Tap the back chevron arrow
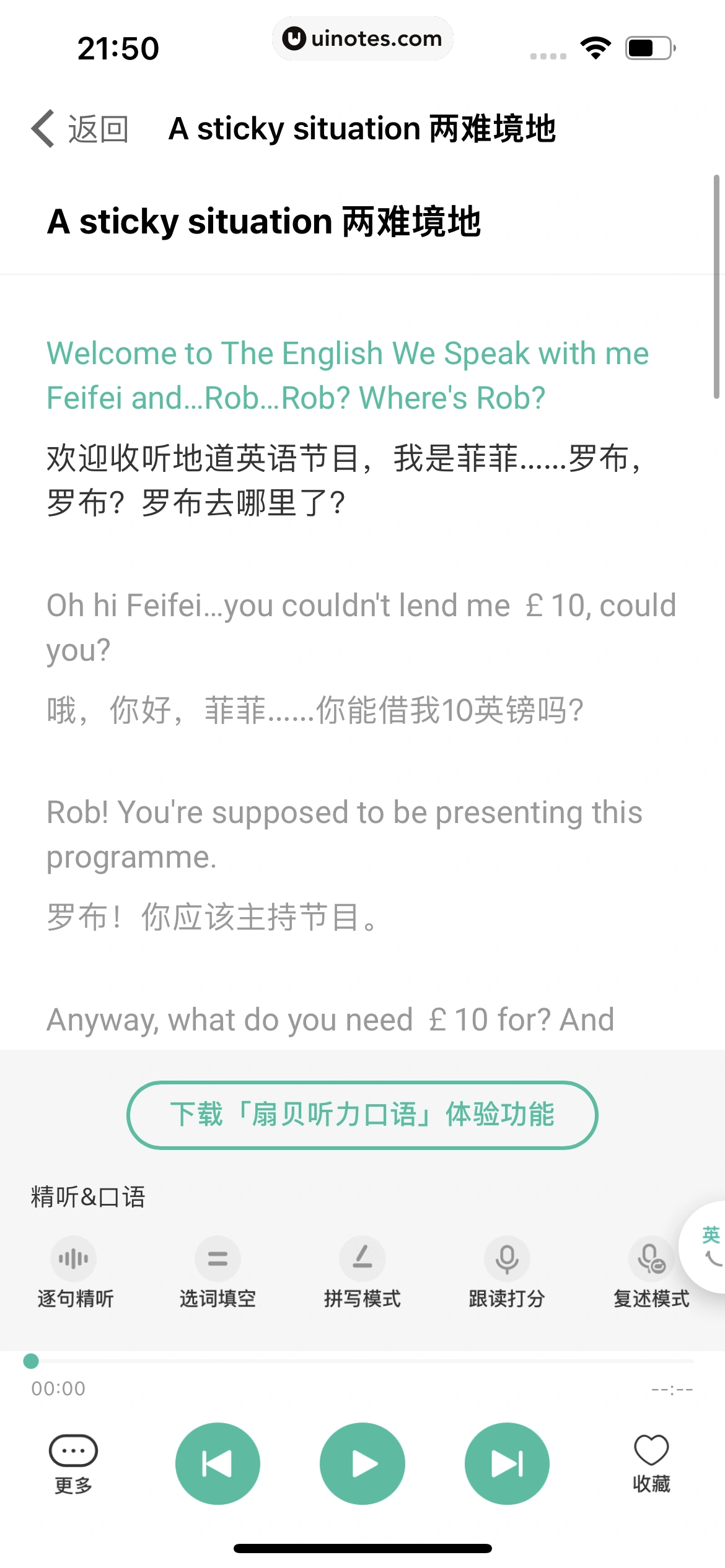This screenshot has height=1568, width=725. [x=42, y=128]
